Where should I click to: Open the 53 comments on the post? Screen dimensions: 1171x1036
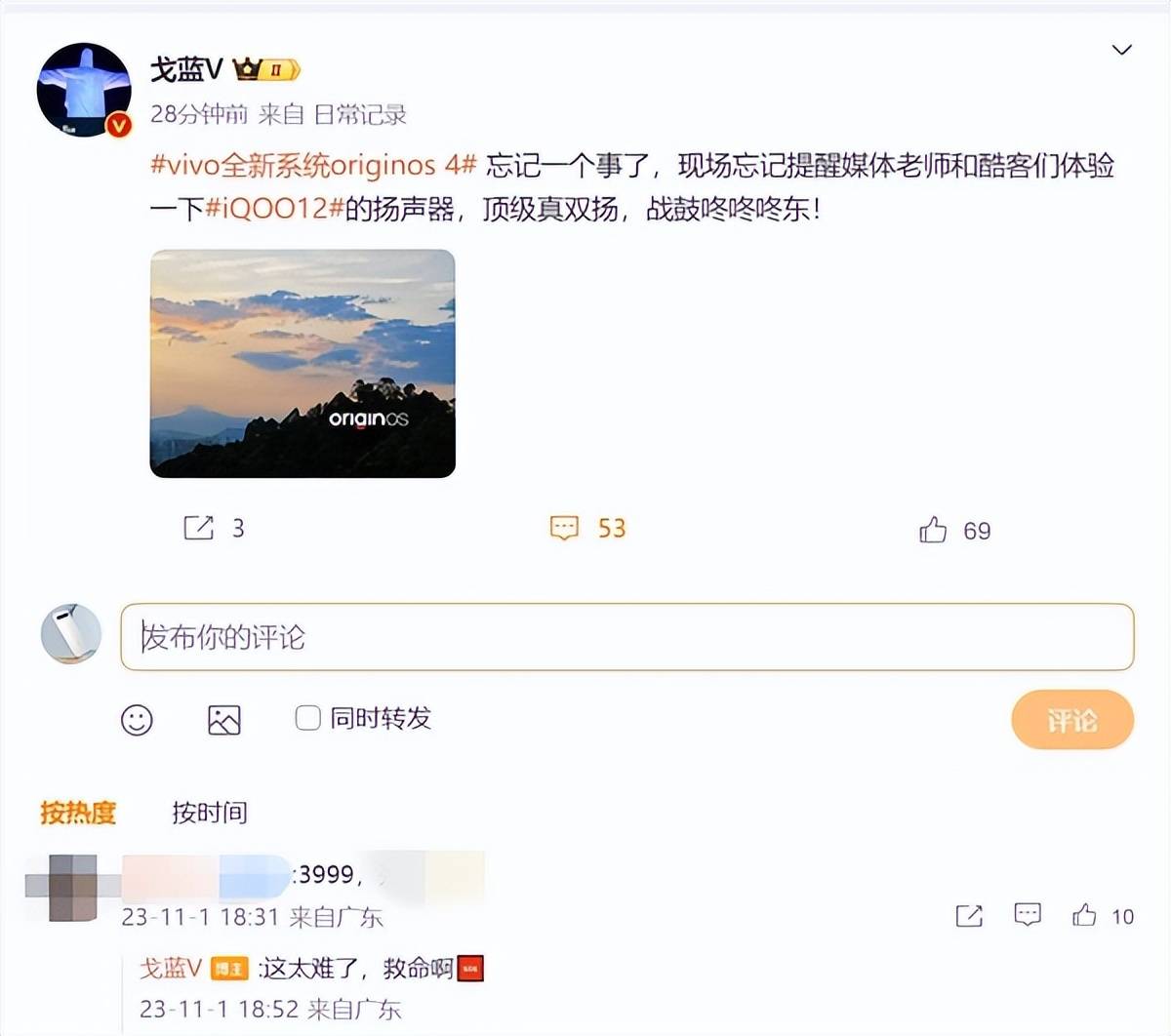[565, 528]
